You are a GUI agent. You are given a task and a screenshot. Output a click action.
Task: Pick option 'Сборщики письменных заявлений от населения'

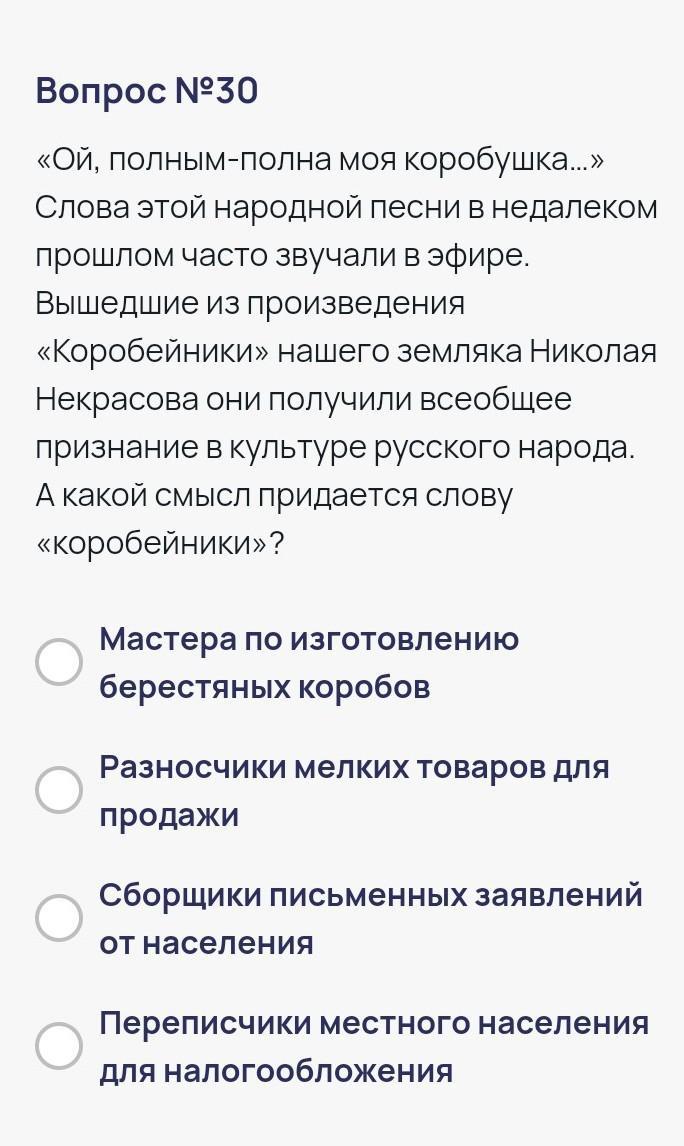tap(59, 918)
